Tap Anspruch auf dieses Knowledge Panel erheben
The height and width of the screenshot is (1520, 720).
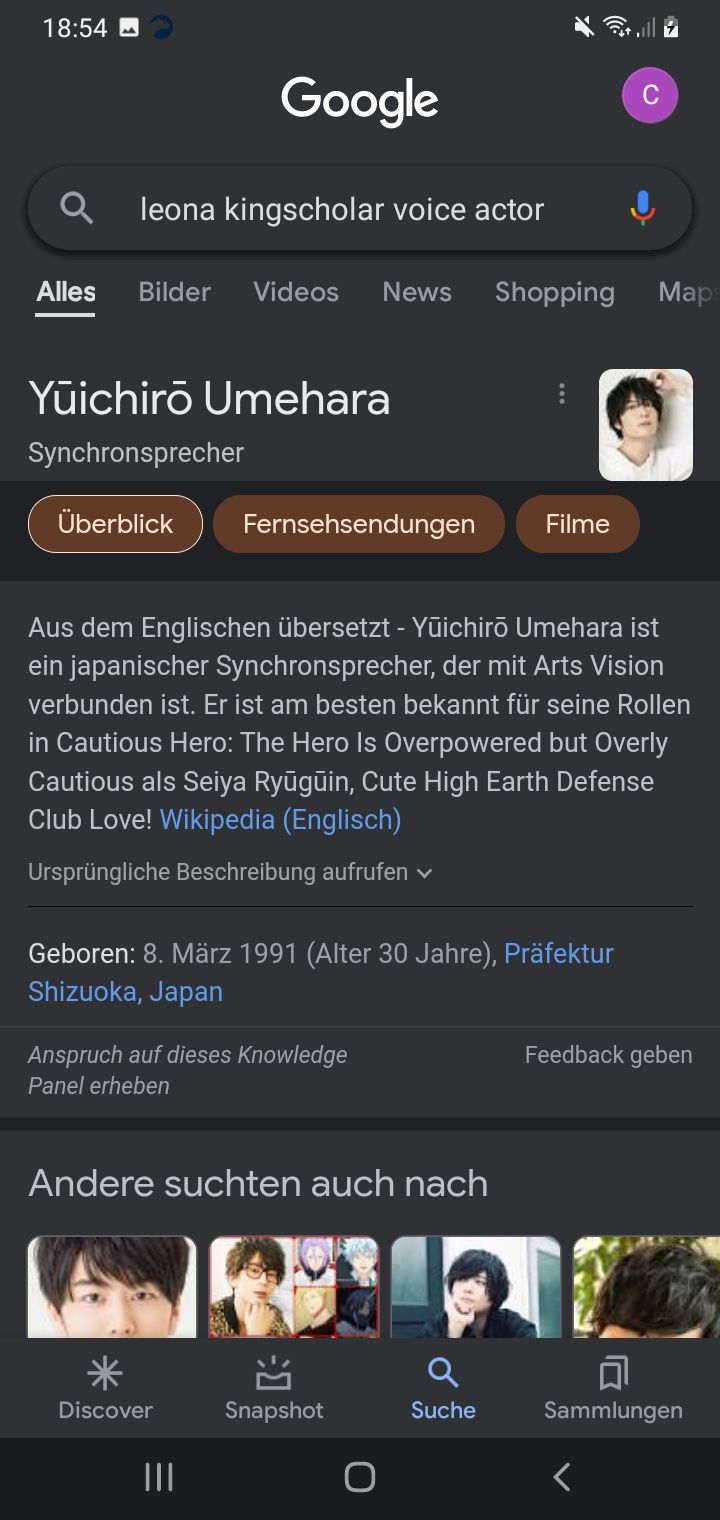(x=187, y=1069)
